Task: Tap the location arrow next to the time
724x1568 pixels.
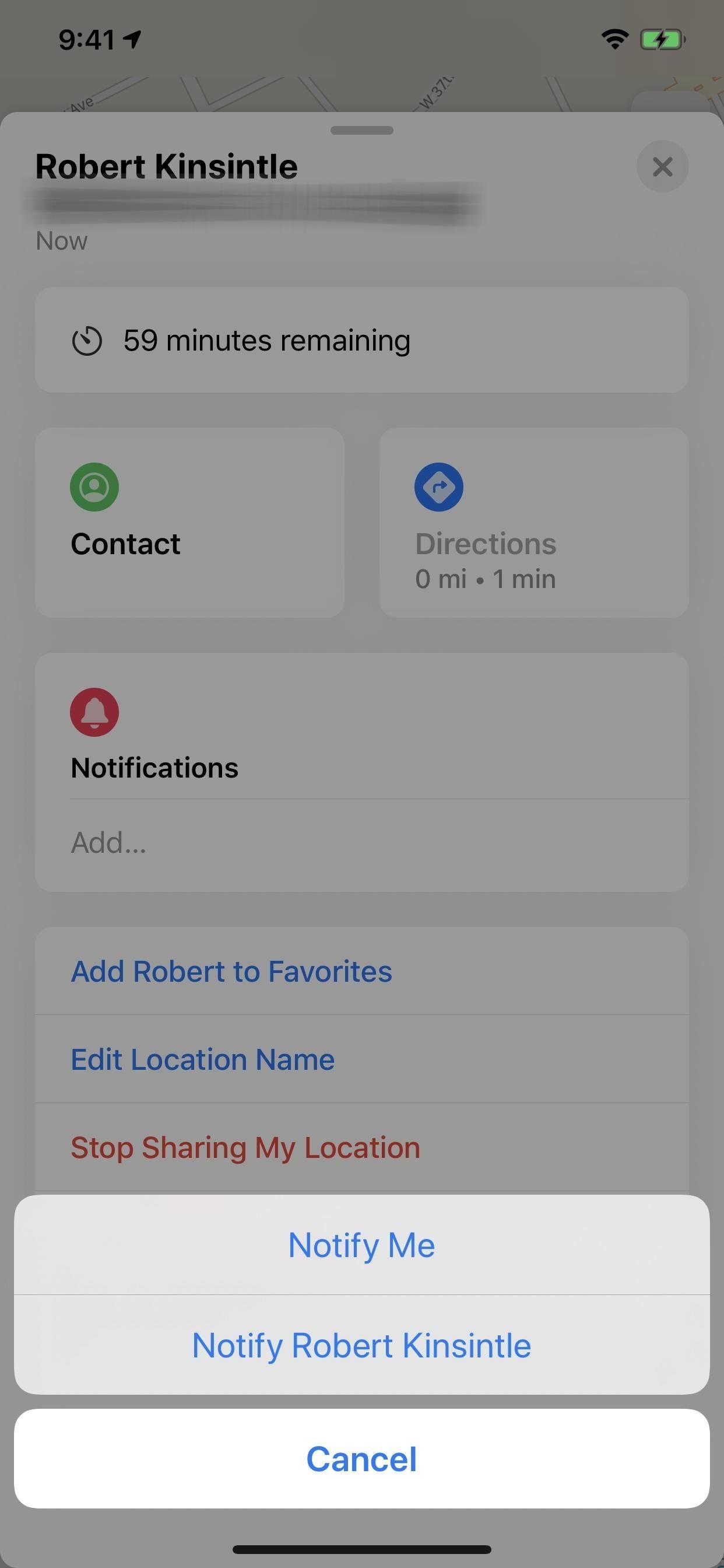Action: (131, 38)
